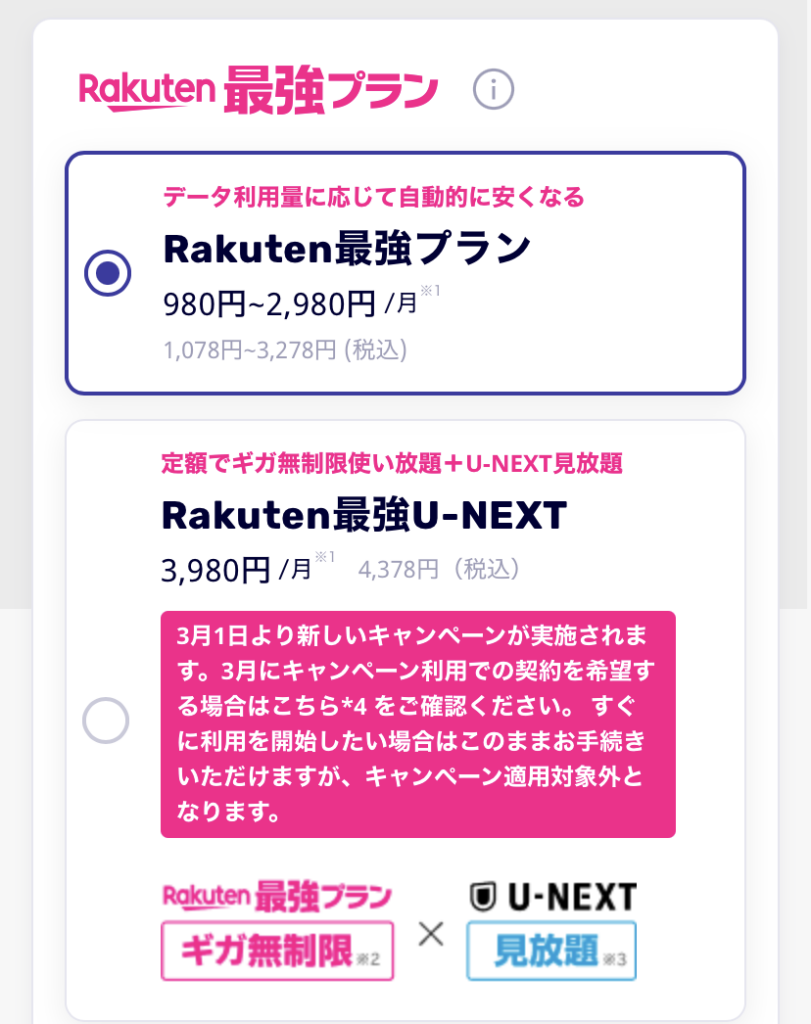The height and width of the screenshot is (1024, 811).
Task: Choose the Rakuten最強U-NEXT plan radio button
Action: (106, 720)
